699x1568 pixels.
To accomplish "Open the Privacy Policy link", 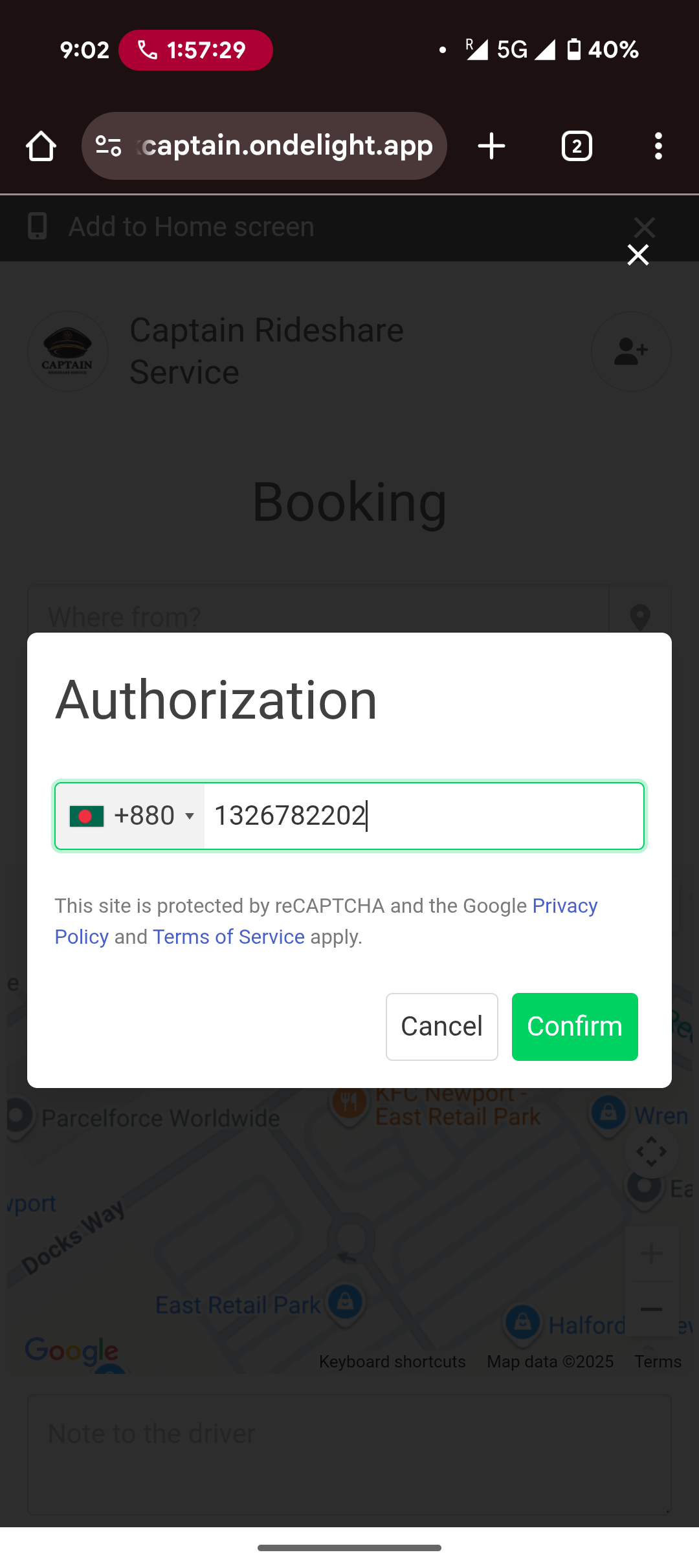I will click(x=326, y=921).
